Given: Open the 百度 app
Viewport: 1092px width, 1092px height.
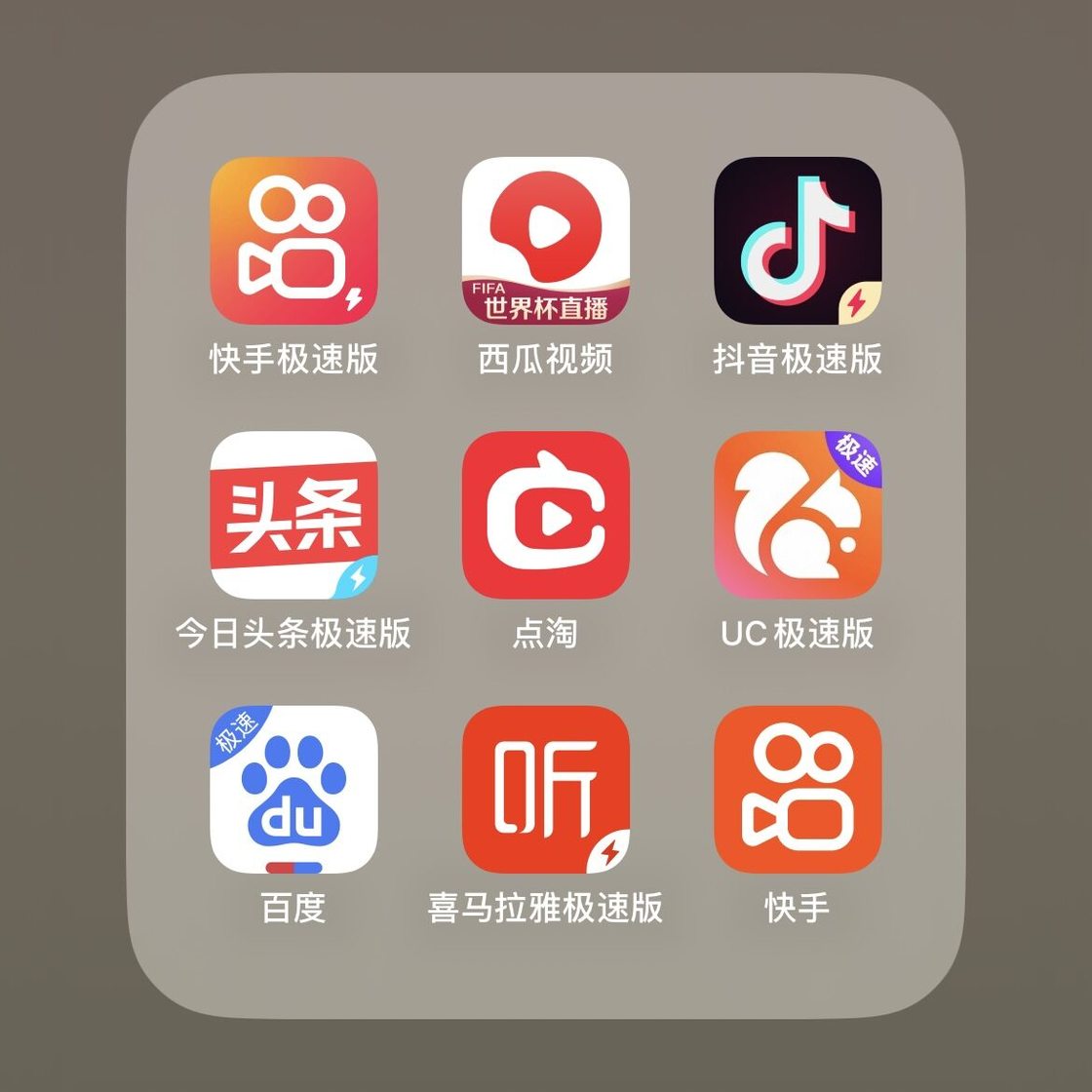Looking at the screenshot, I should (293, 790).
